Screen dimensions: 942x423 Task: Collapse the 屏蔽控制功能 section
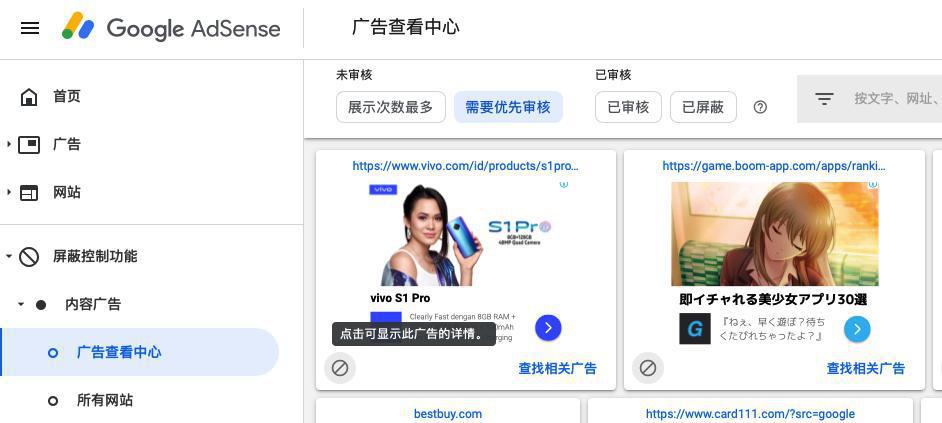9,256
